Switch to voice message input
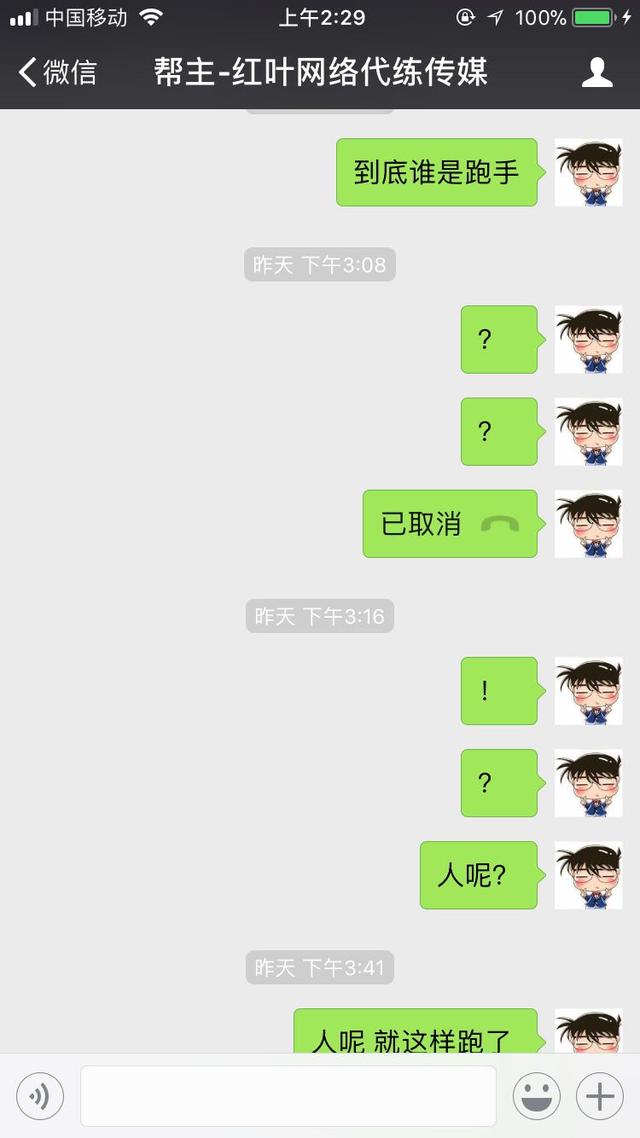Image resolution: width=640 pixels, height=1138 pixels. coord(40,1096)
